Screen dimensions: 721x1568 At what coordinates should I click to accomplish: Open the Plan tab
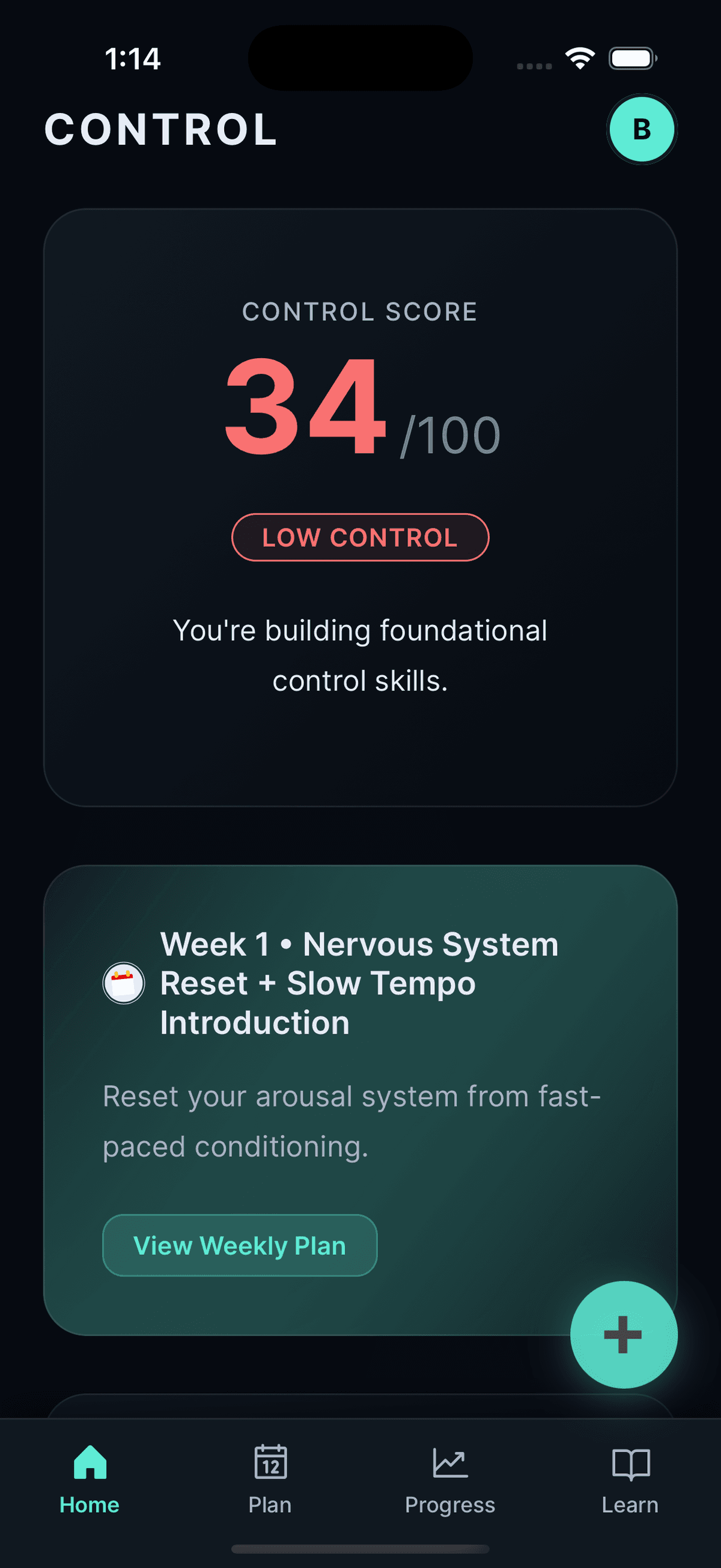(x=270, y=1504)
